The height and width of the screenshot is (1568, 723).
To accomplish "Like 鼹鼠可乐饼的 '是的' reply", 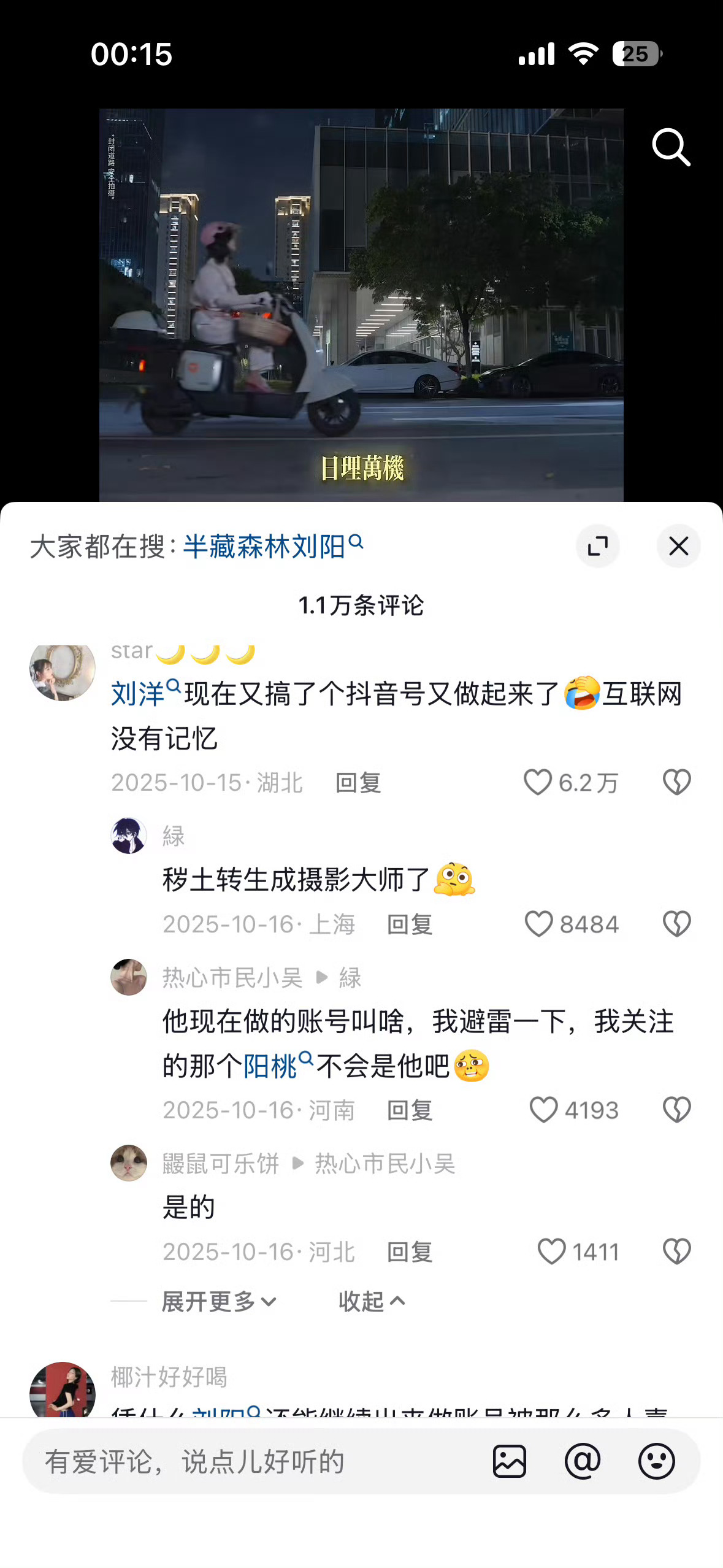I will [553, 1250].
